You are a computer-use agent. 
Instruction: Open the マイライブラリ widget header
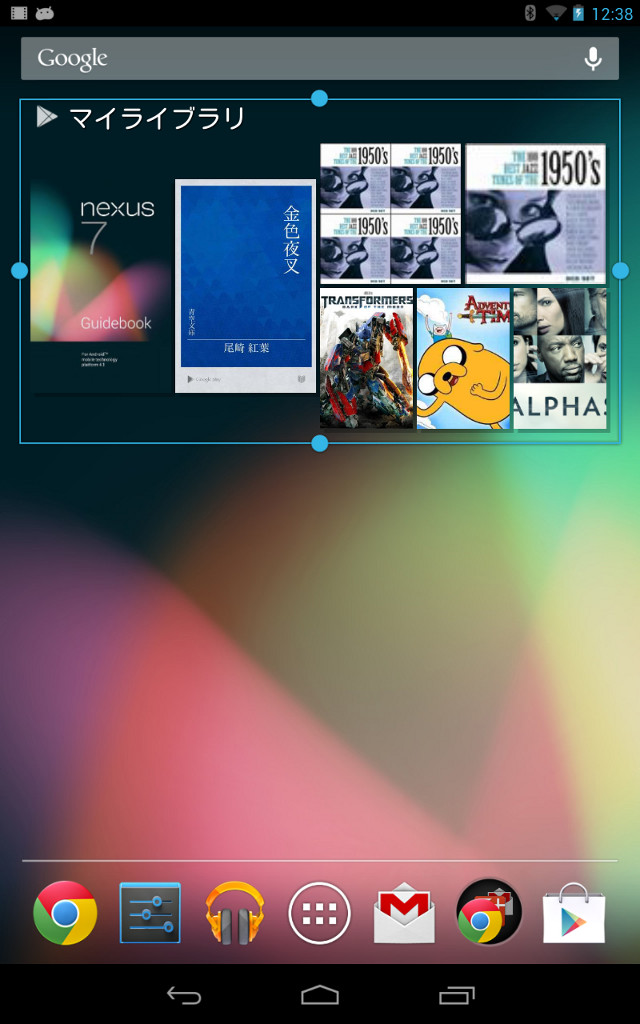click(x=140, y=118)
